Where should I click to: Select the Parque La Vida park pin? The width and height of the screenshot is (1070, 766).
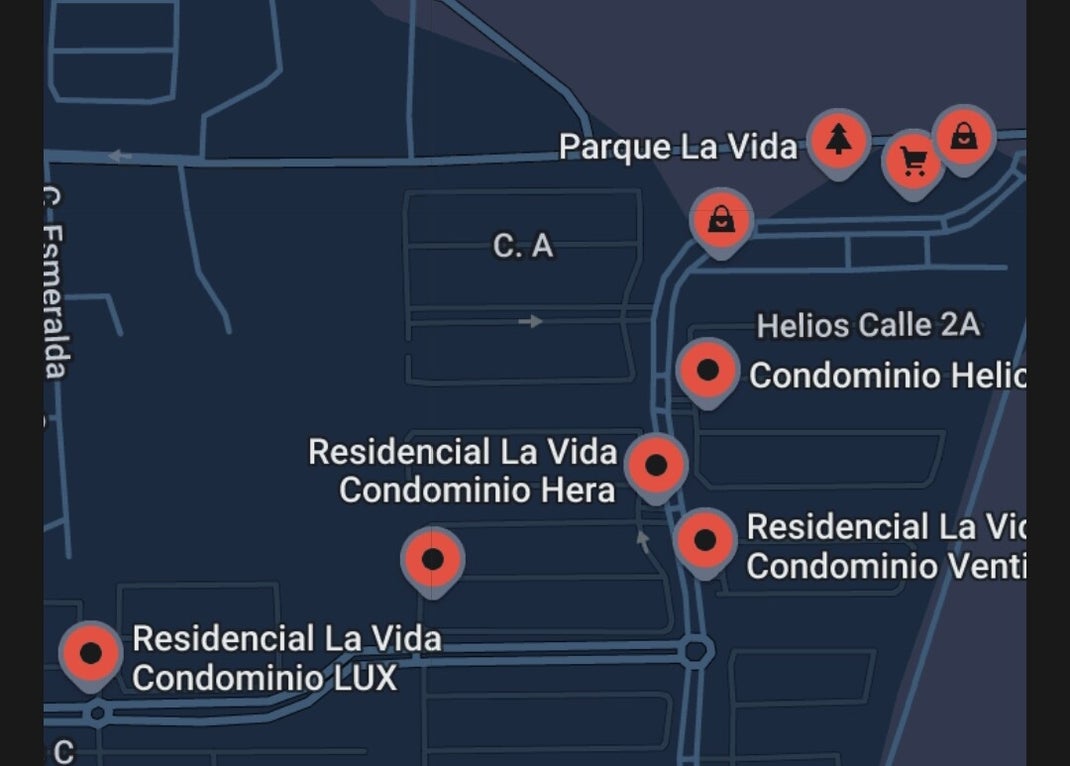pyautogui.click(x=838, y=141)
